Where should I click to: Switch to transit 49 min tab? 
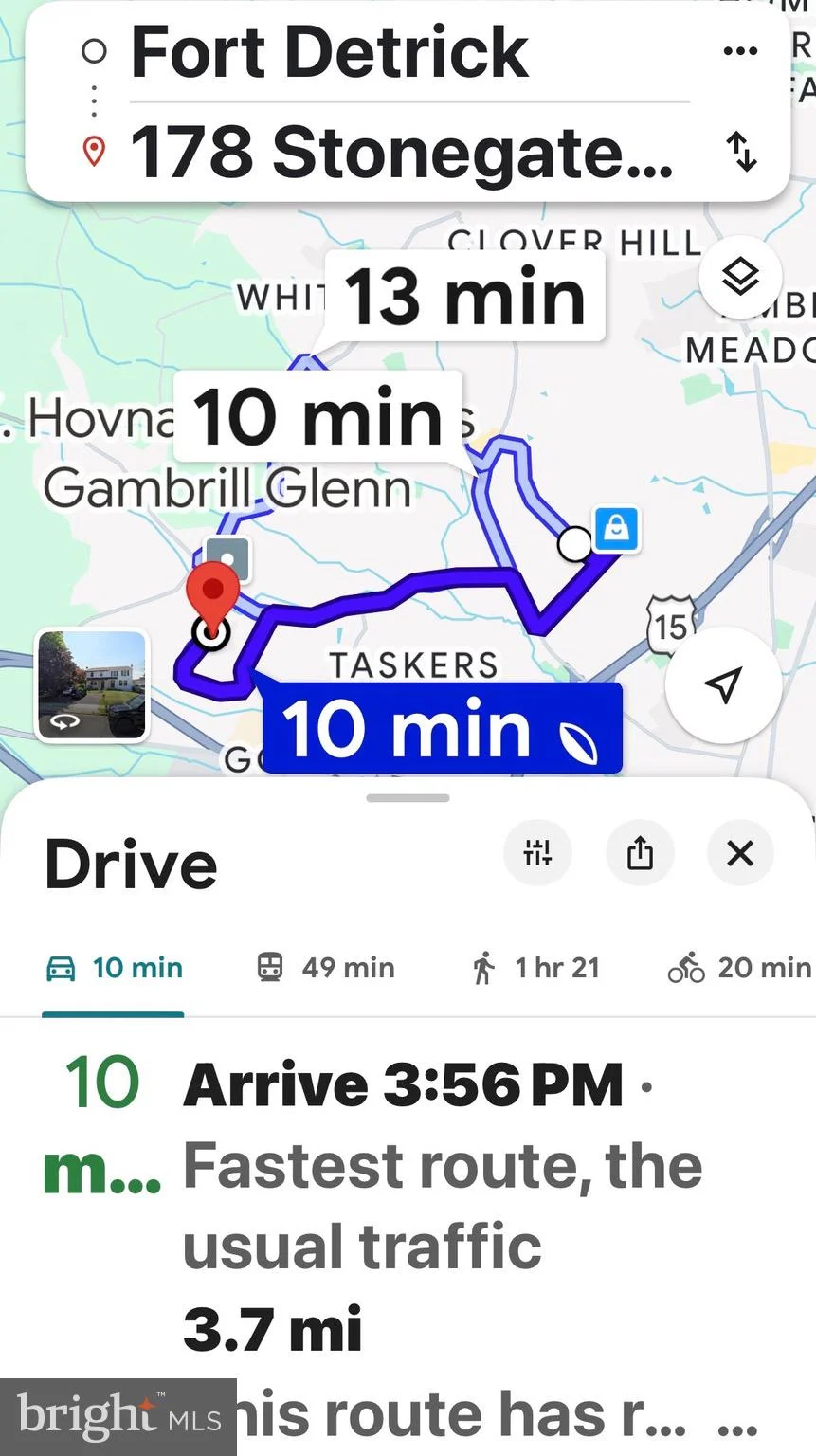(325, 968)
